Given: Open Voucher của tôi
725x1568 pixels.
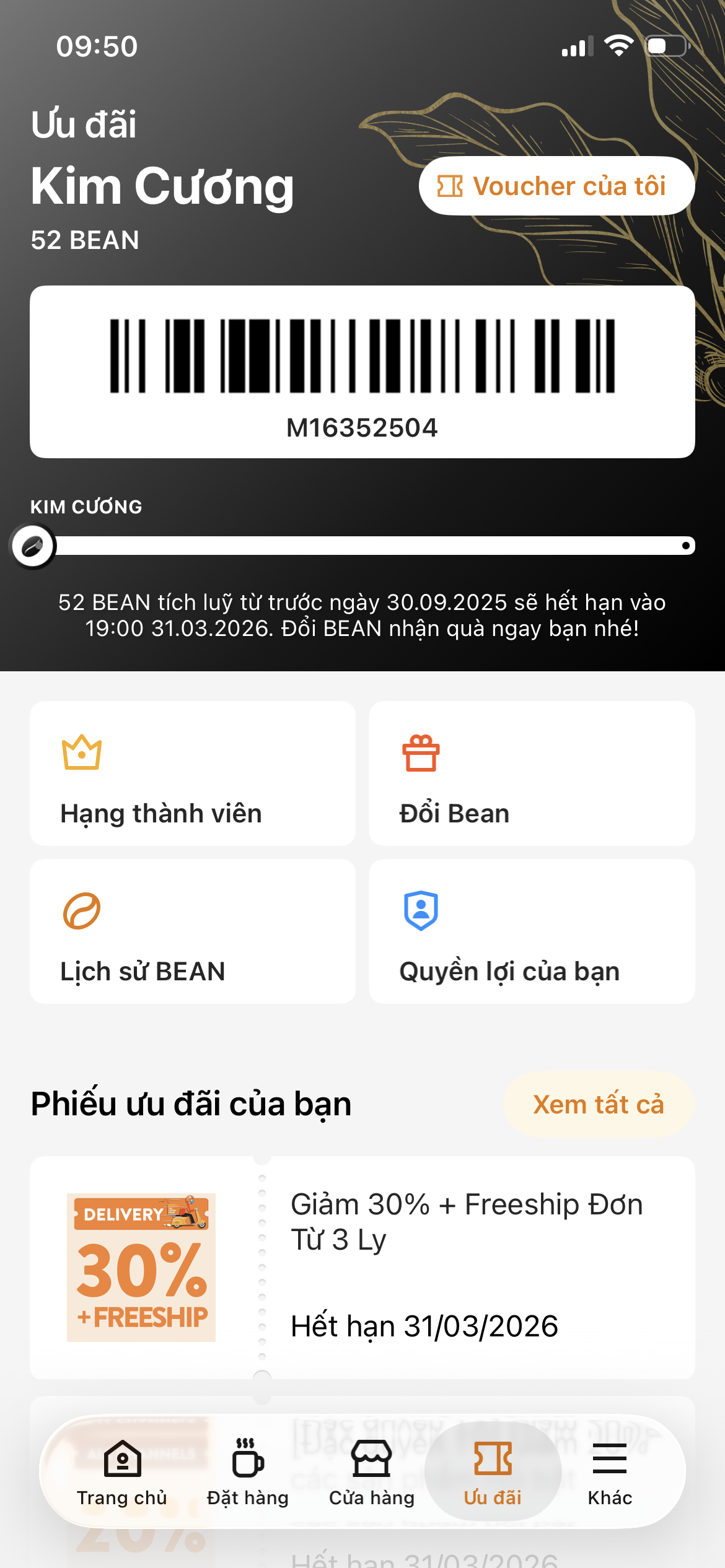Looking at the screenshot, I should point(556,186).
